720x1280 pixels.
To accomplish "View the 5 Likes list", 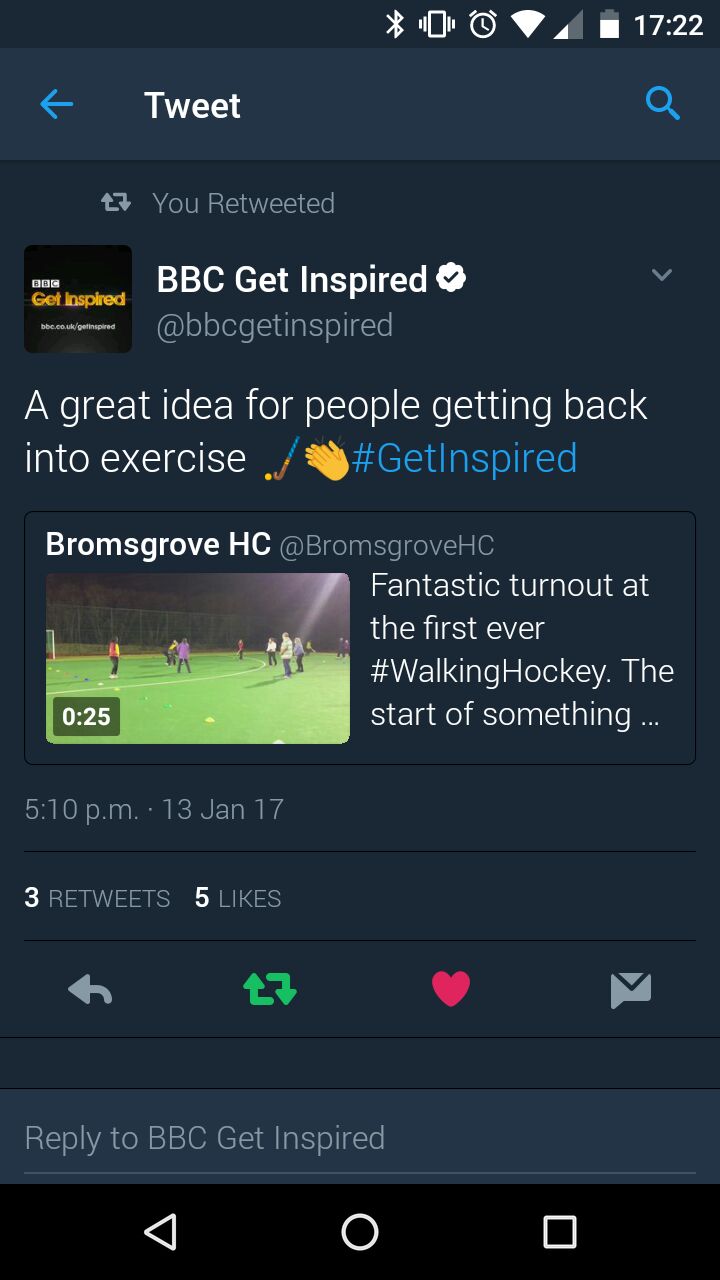I will pos(238,898).
